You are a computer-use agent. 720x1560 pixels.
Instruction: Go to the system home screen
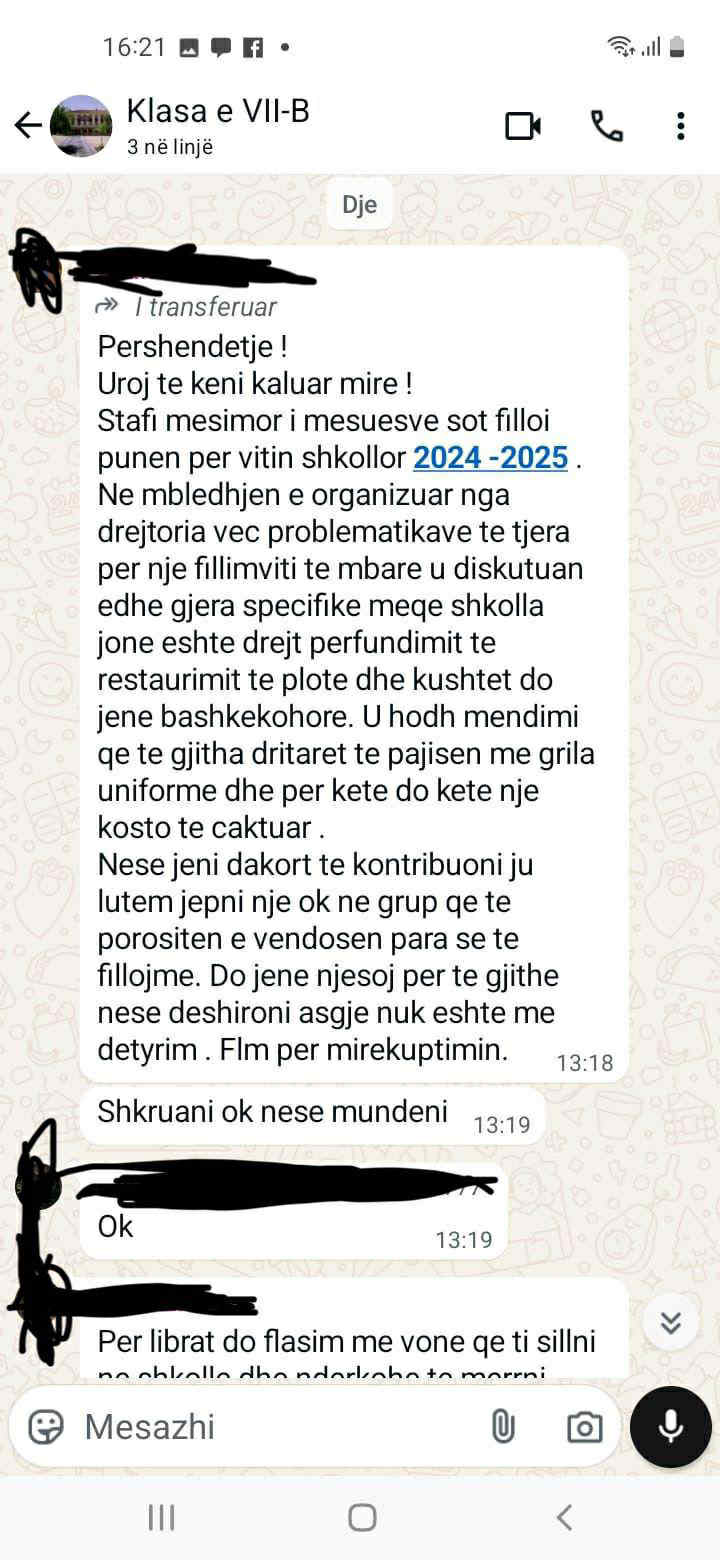(361, 1518)
